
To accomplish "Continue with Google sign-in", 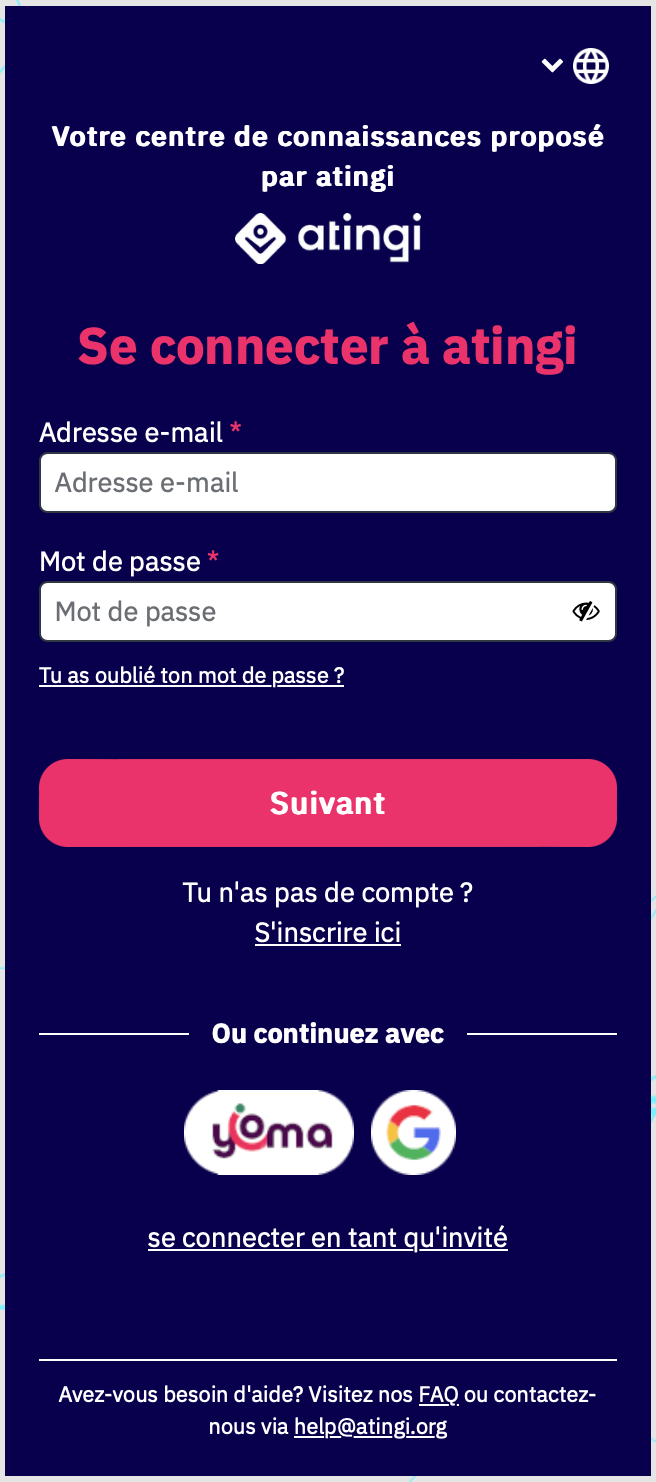I will coord(413,1132).
